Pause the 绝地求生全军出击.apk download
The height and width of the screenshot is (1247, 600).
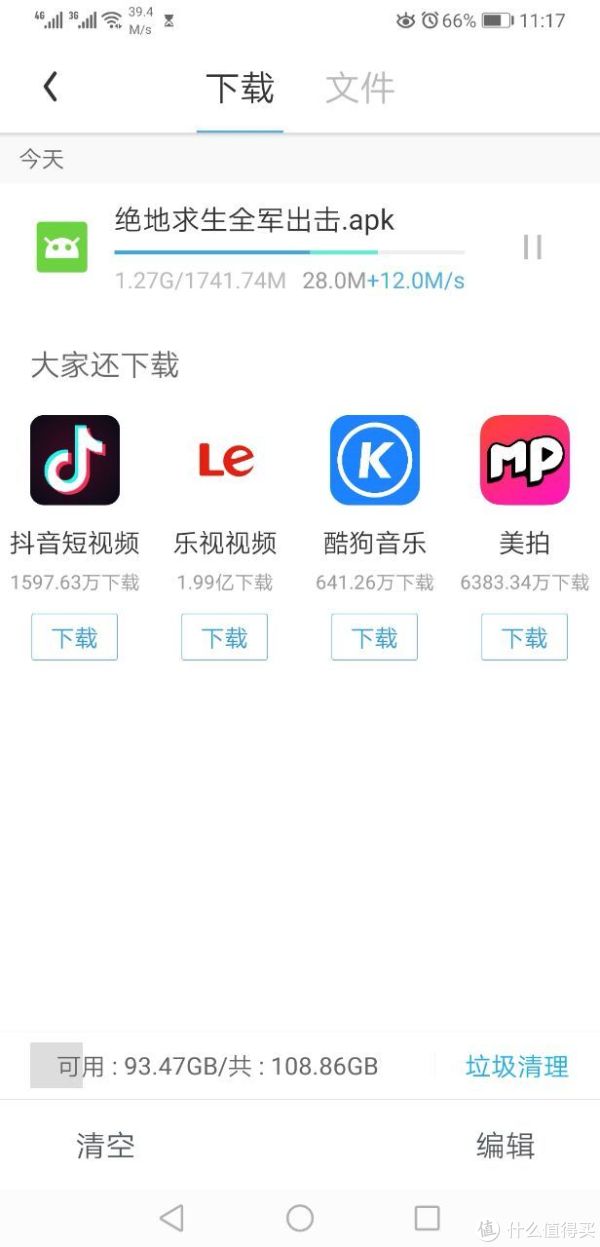[533, 247]
